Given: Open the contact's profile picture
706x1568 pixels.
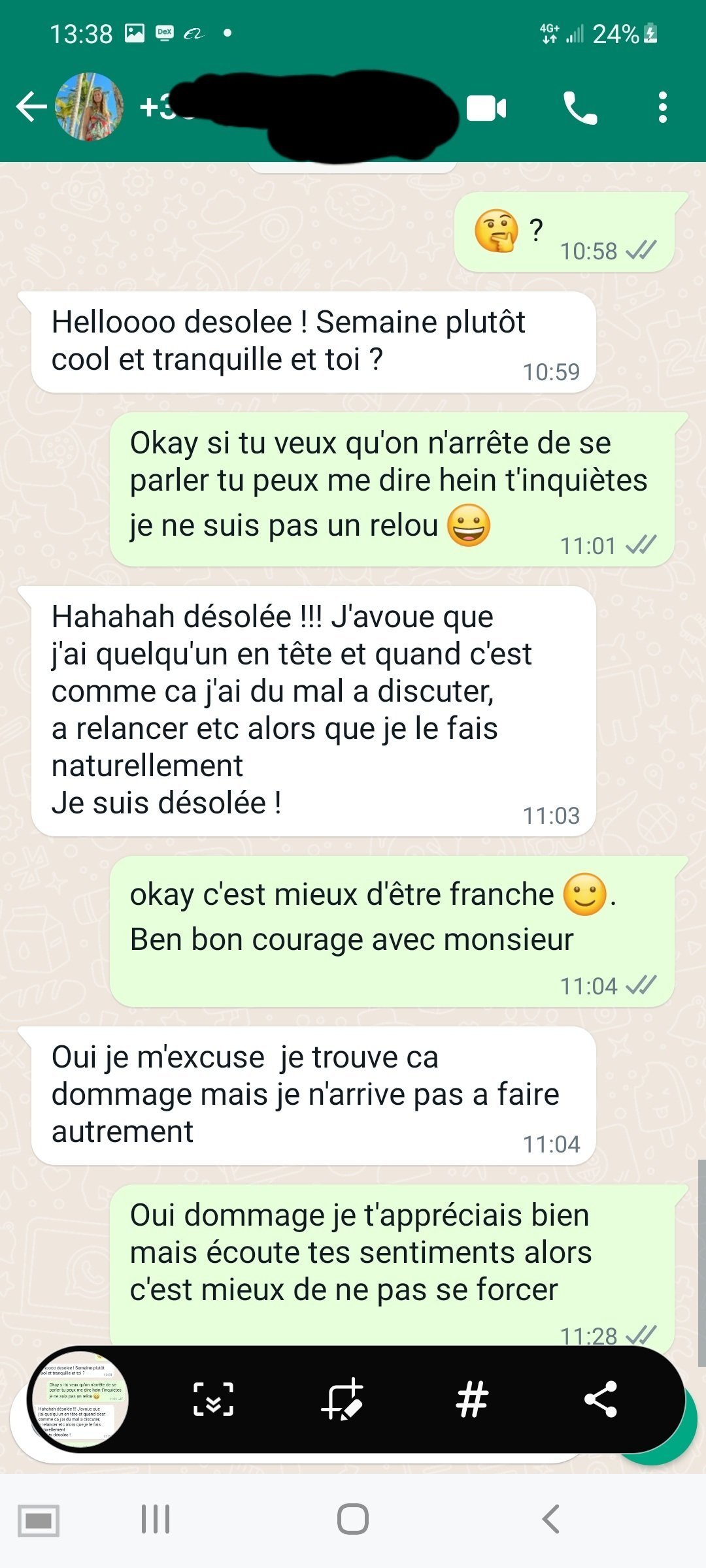Looking at the screenshot, I should [90, 106].
